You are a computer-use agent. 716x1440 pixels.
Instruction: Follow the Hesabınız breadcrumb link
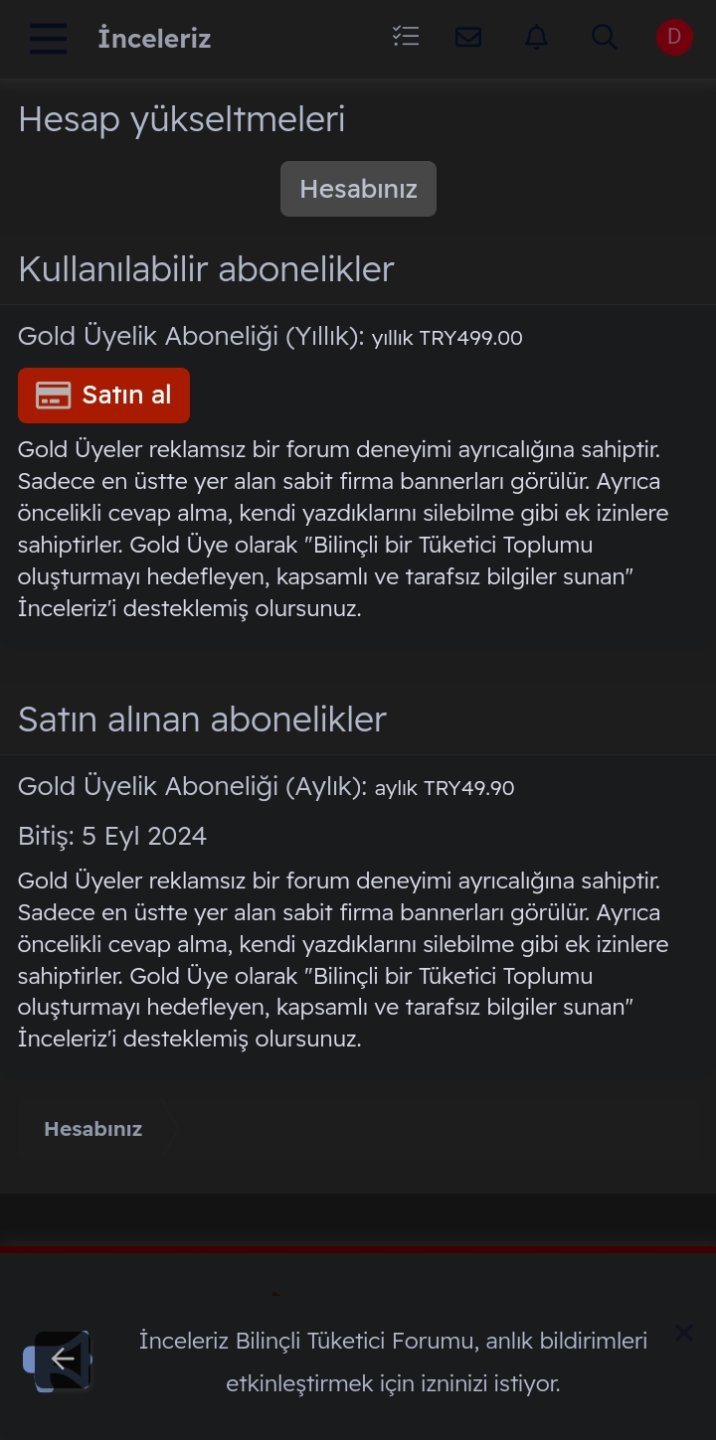pyautogui.click(x=93, y=1129)
